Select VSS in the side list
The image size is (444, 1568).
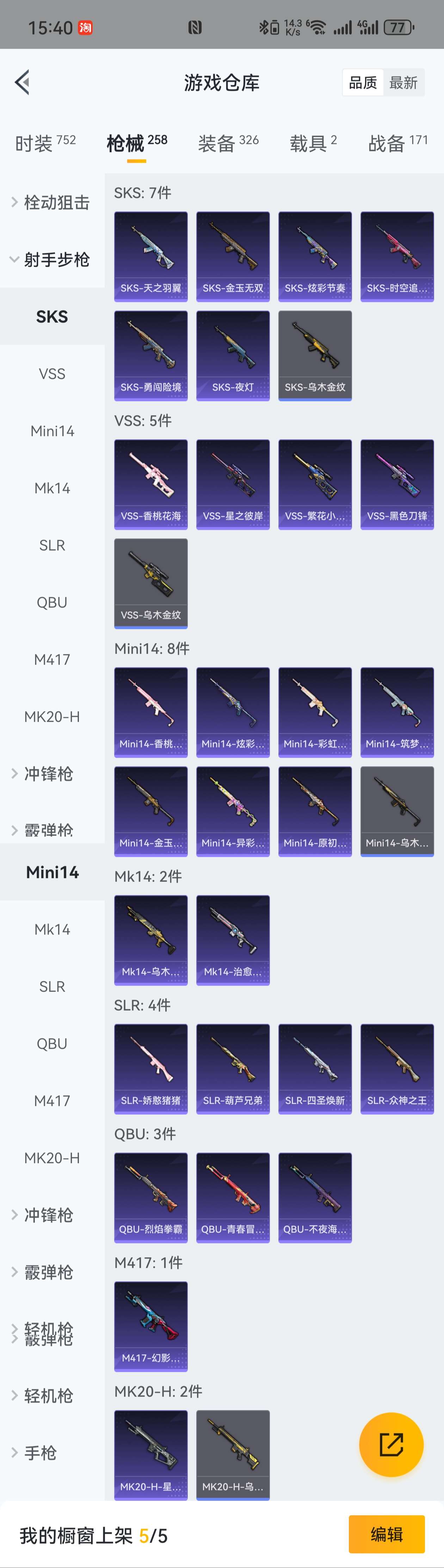coord(52,374)
